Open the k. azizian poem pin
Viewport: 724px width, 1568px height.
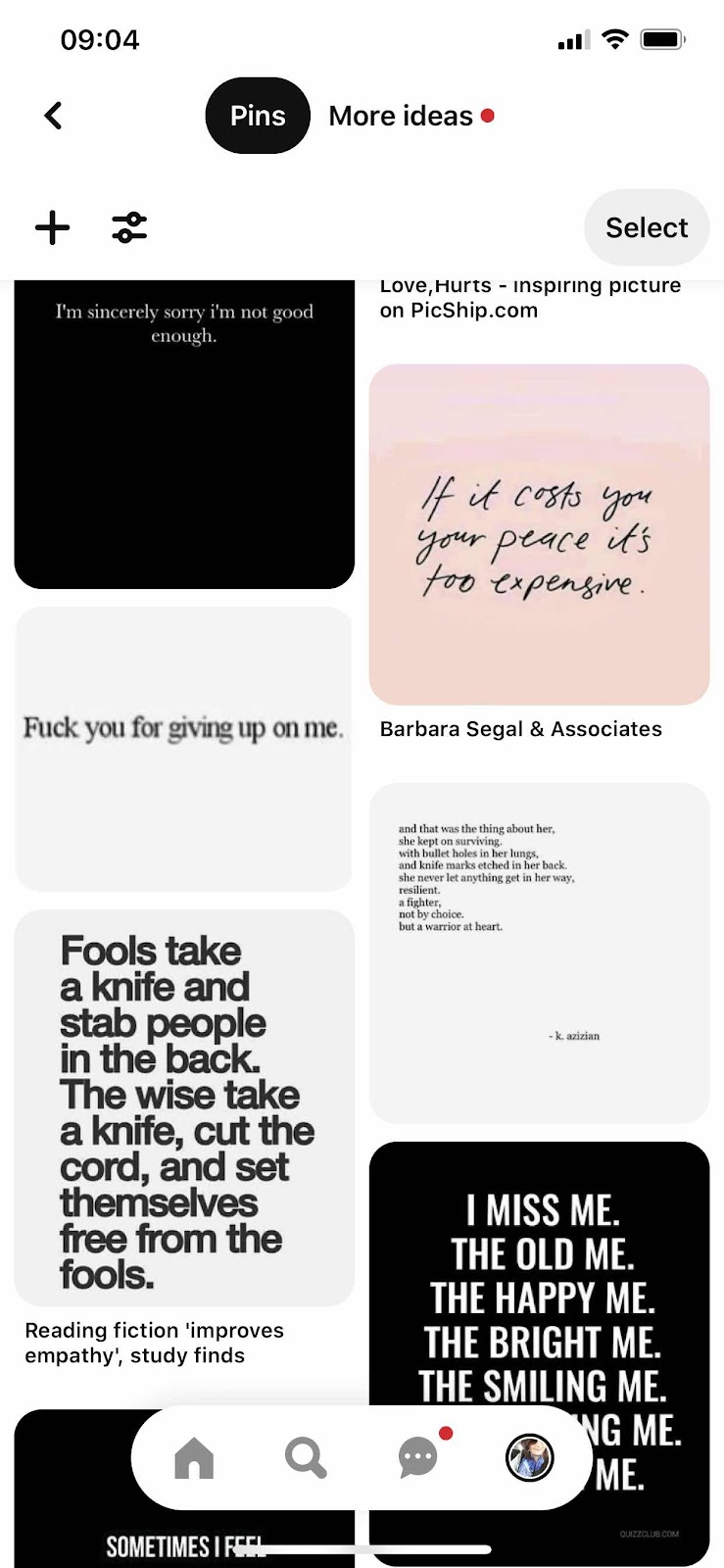pos(539,953)
